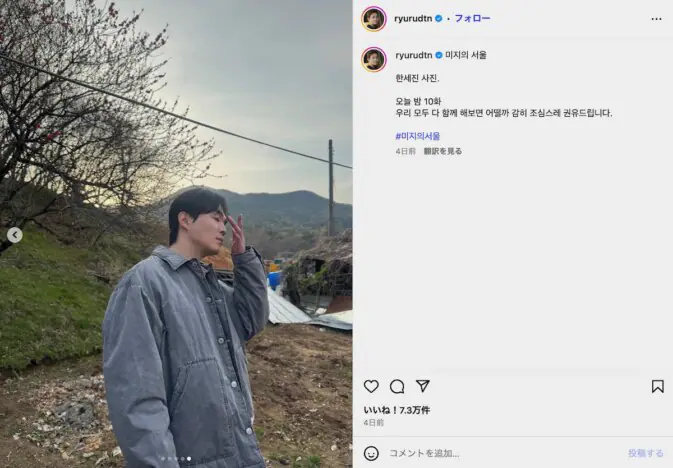
Task: Open 미지의 서울 tagged link in caption
Action: 466,55
